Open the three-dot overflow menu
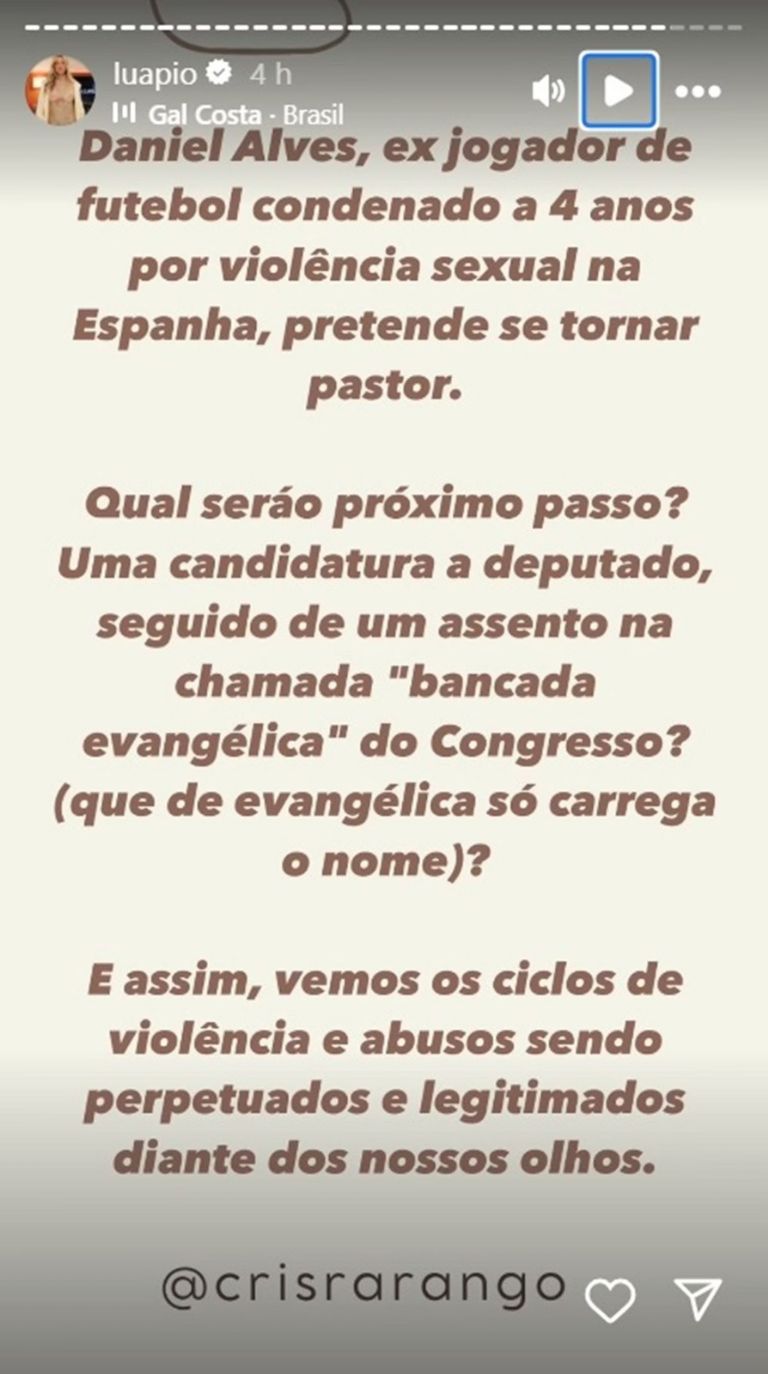Screen dimensions: 768x1374 (698, 92)
